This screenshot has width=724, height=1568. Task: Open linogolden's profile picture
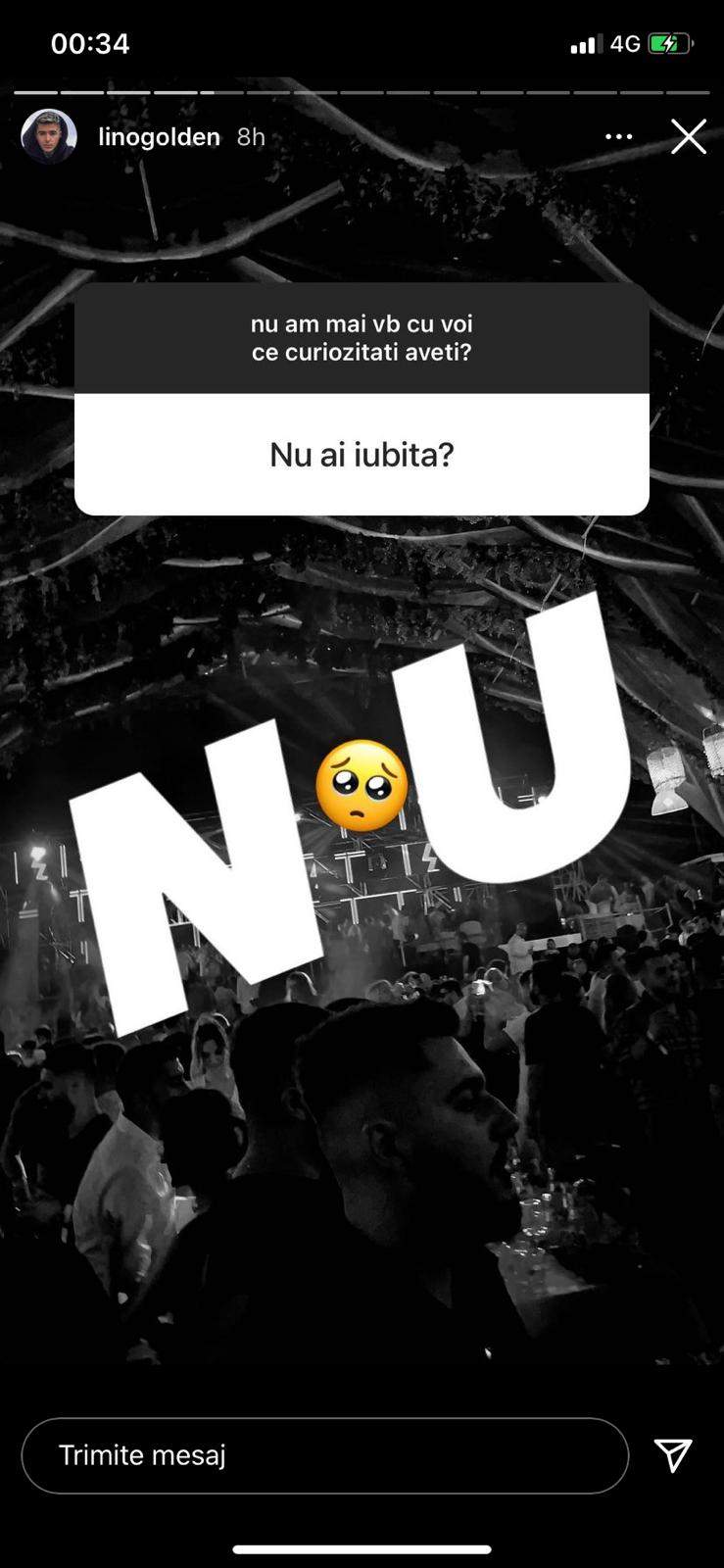pos(49,137)
